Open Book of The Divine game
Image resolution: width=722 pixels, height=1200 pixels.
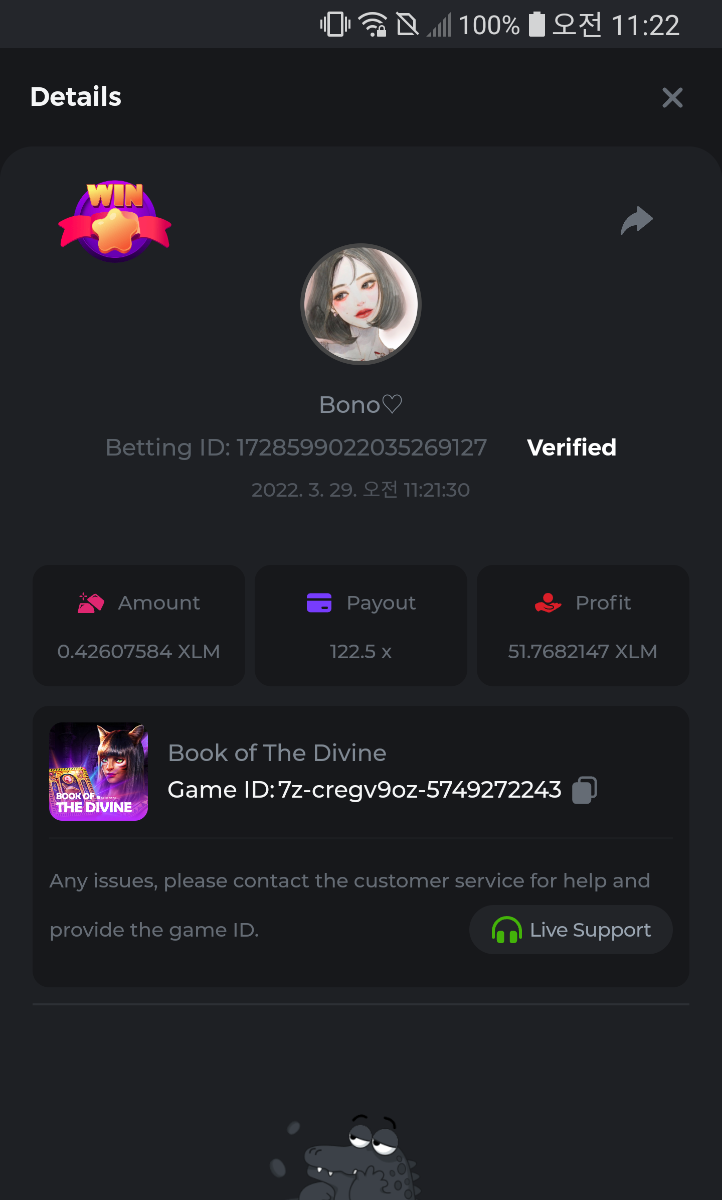click(99, 772)
